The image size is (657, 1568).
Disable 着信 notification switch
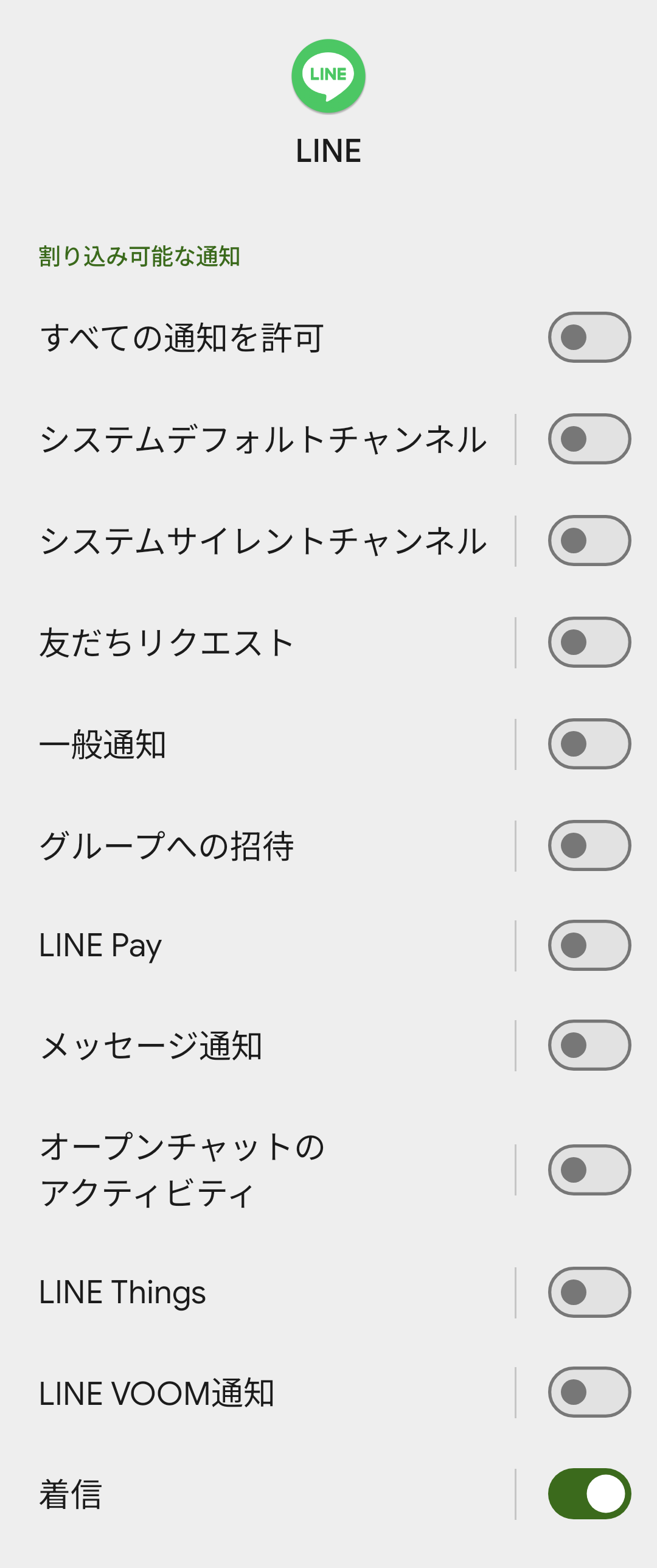point(589,1494)
